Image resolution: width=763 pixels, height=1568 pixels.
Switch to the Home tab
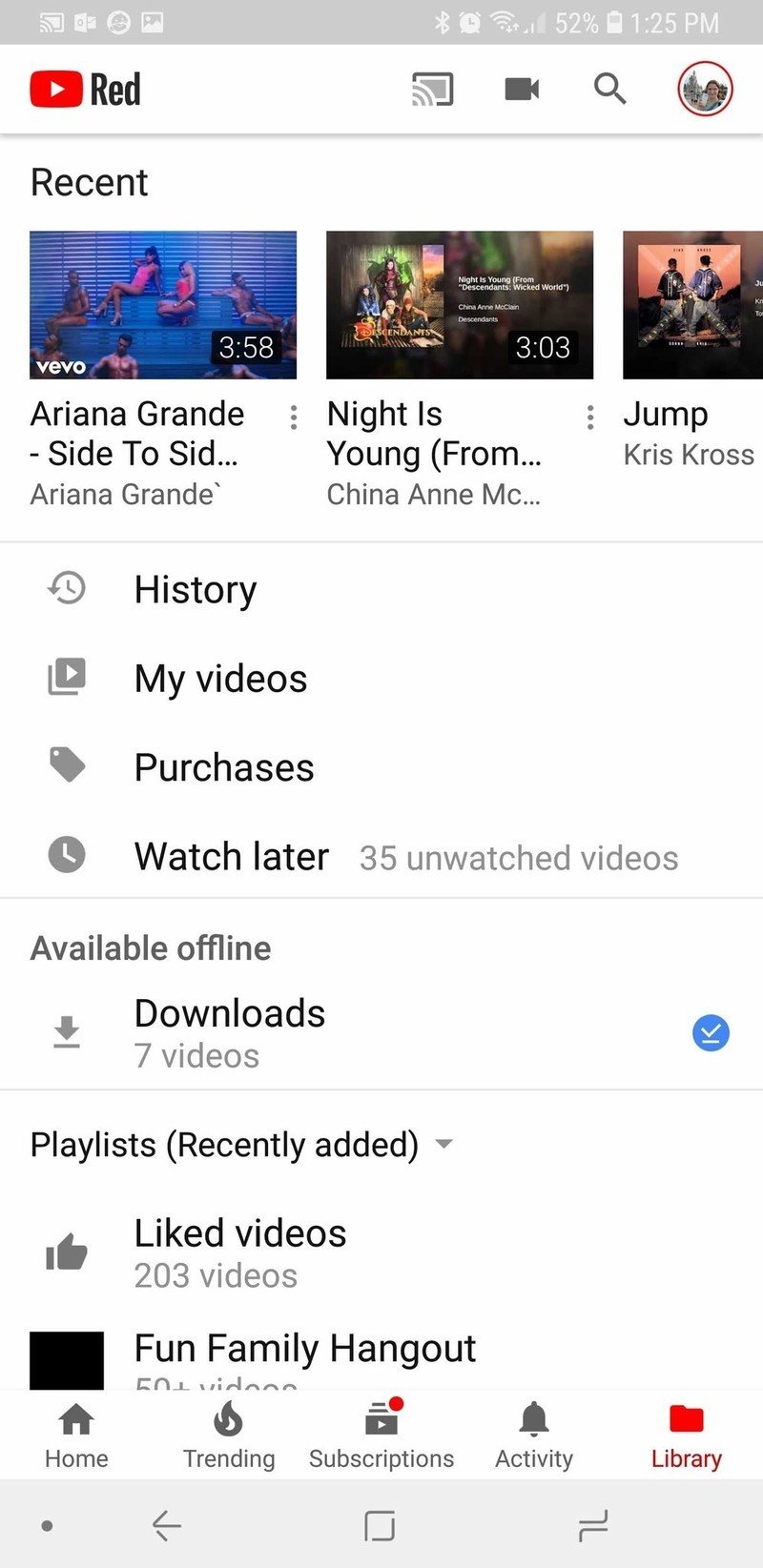[x=76, y=1436]
